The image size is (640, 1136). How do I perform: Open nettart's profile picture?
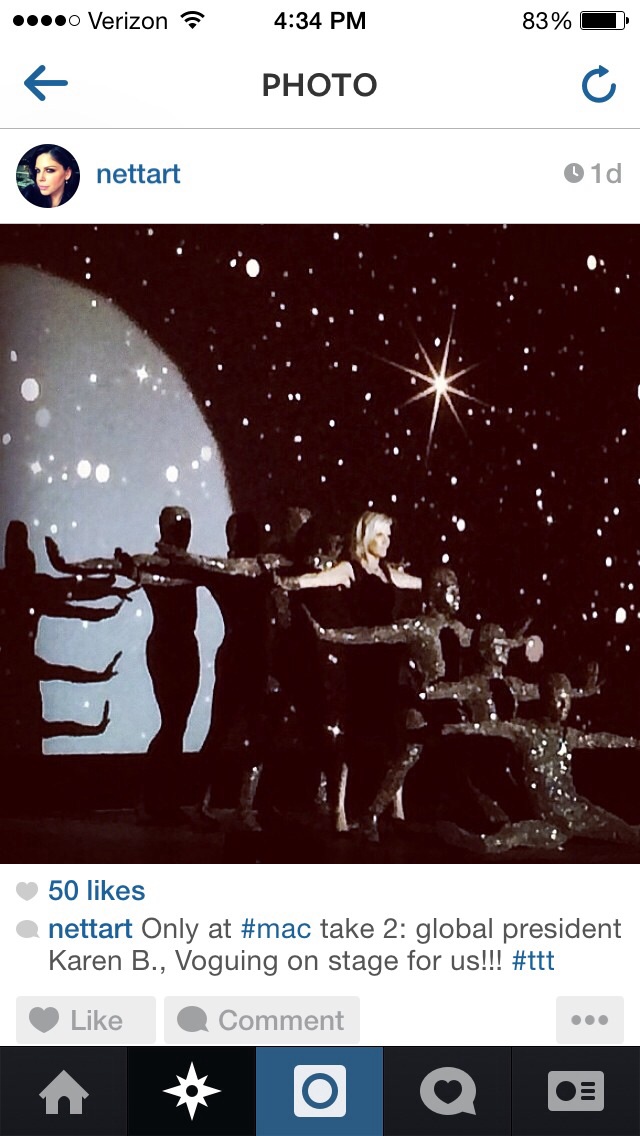coord(48,175)
